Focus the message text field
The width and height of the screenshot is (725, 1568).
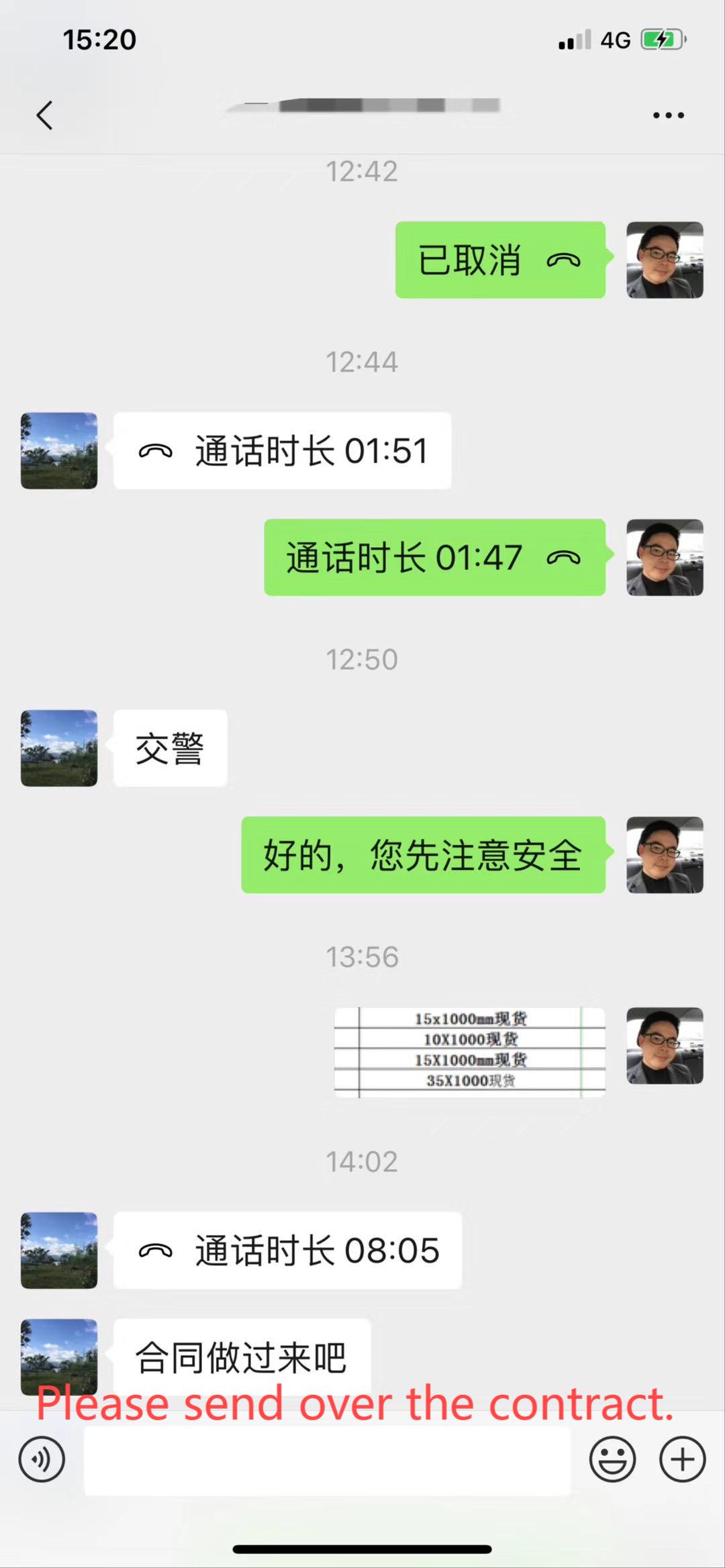pyautogui.click(x=327, y=1461)
